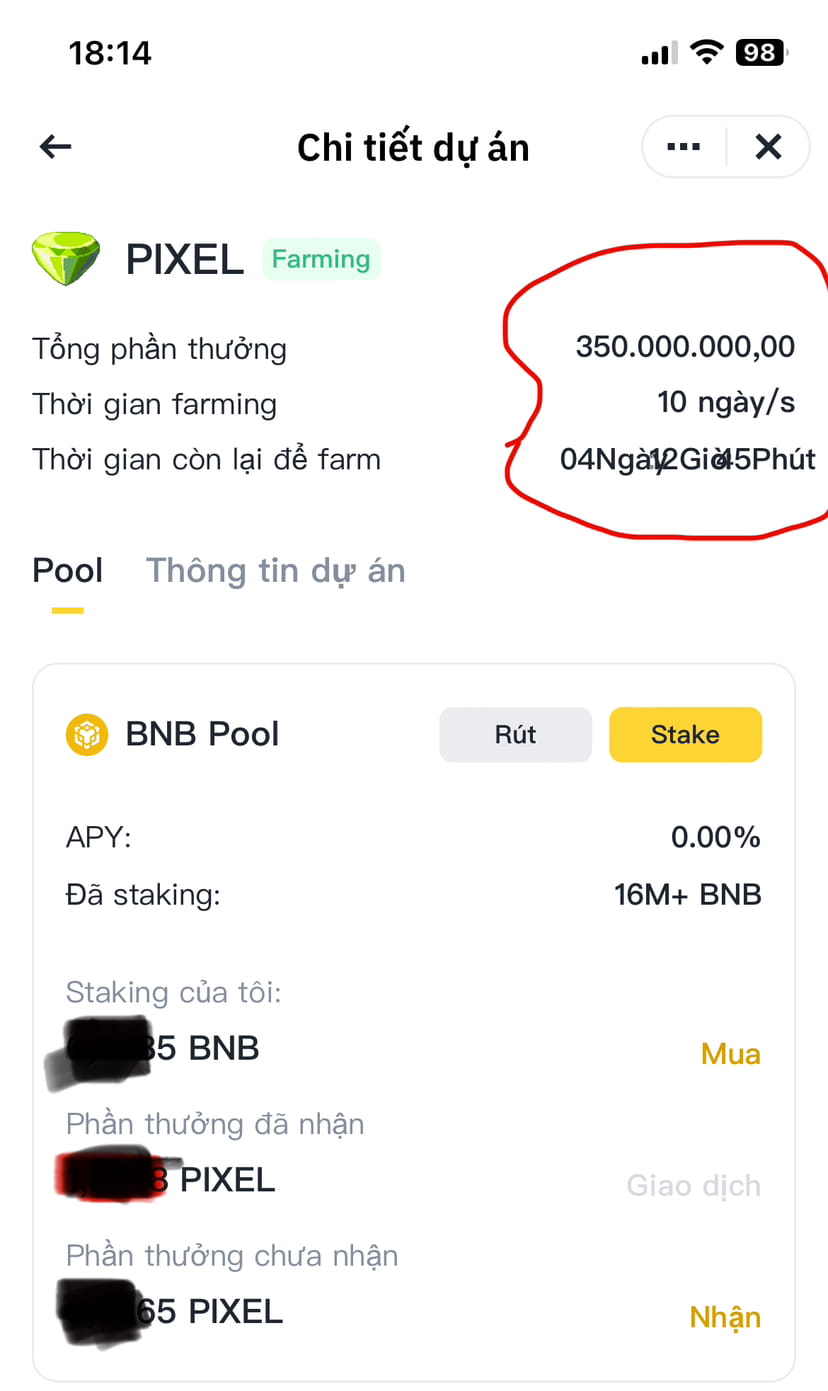828x1391 pixels.
Task: Tap the PIXEL gem token icon
Action: click(66, 258)
